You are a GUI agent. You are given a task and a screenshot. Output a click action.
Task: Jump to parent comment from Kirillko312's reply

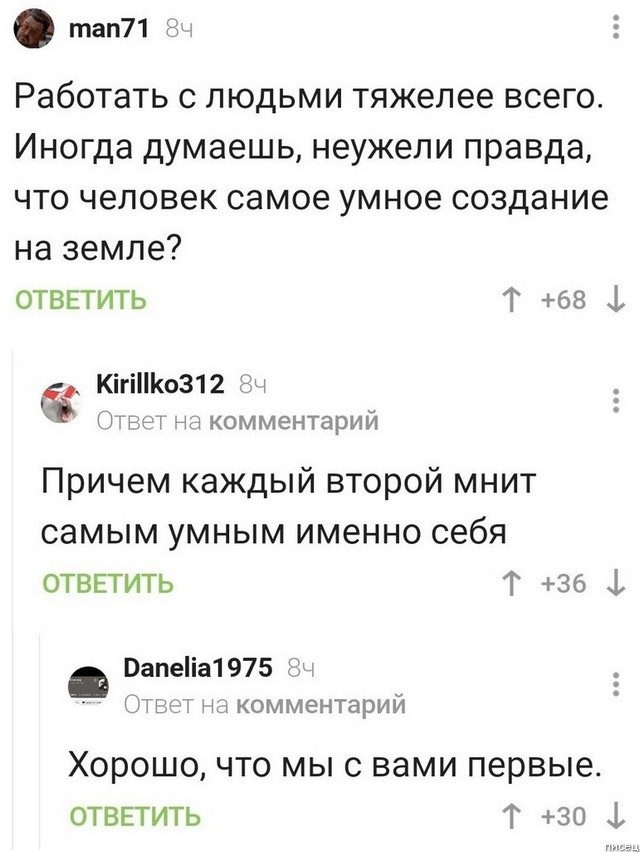[x=292, y=421]
